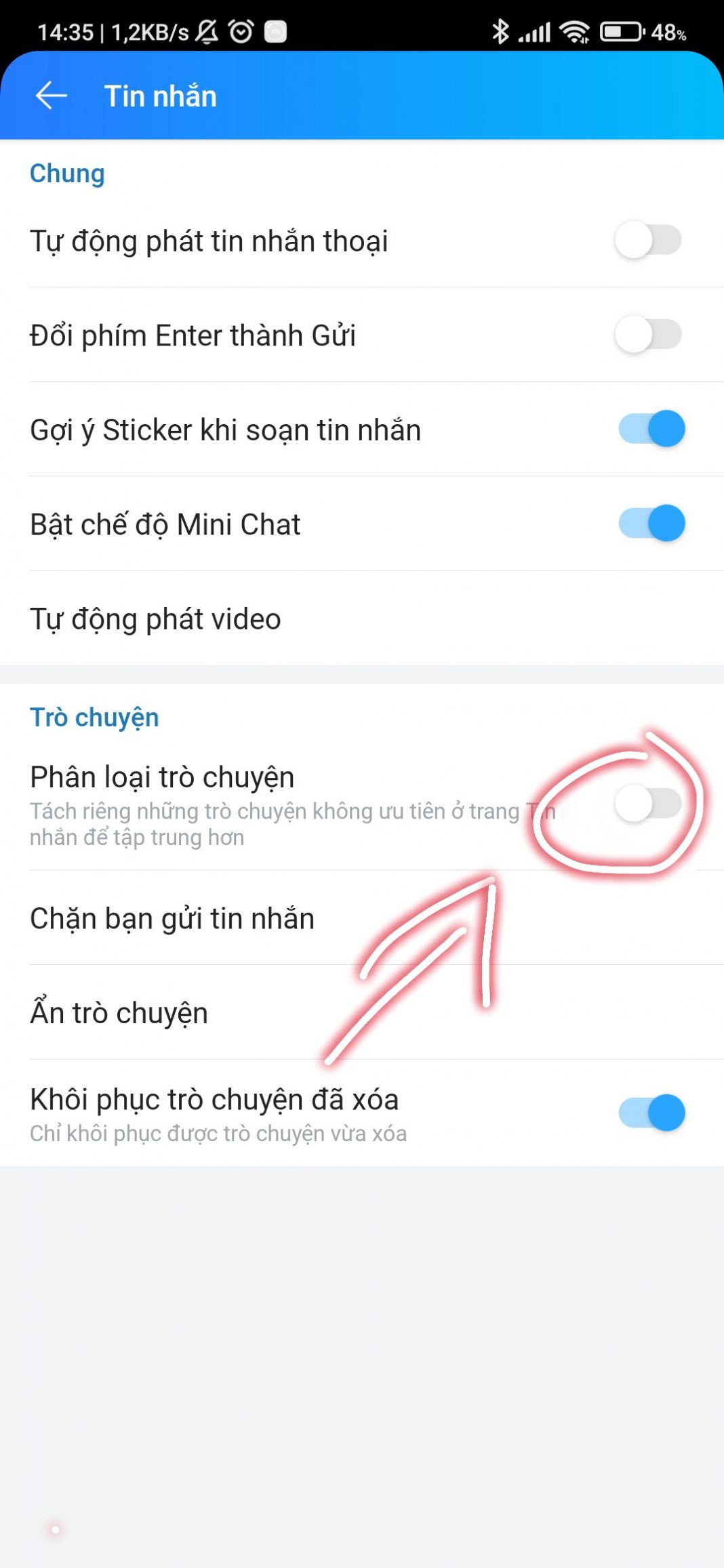Viewport: 724px width, 1568px height.
Task: Open Tự động phát video settings
Action: click(x=156, y=619)
